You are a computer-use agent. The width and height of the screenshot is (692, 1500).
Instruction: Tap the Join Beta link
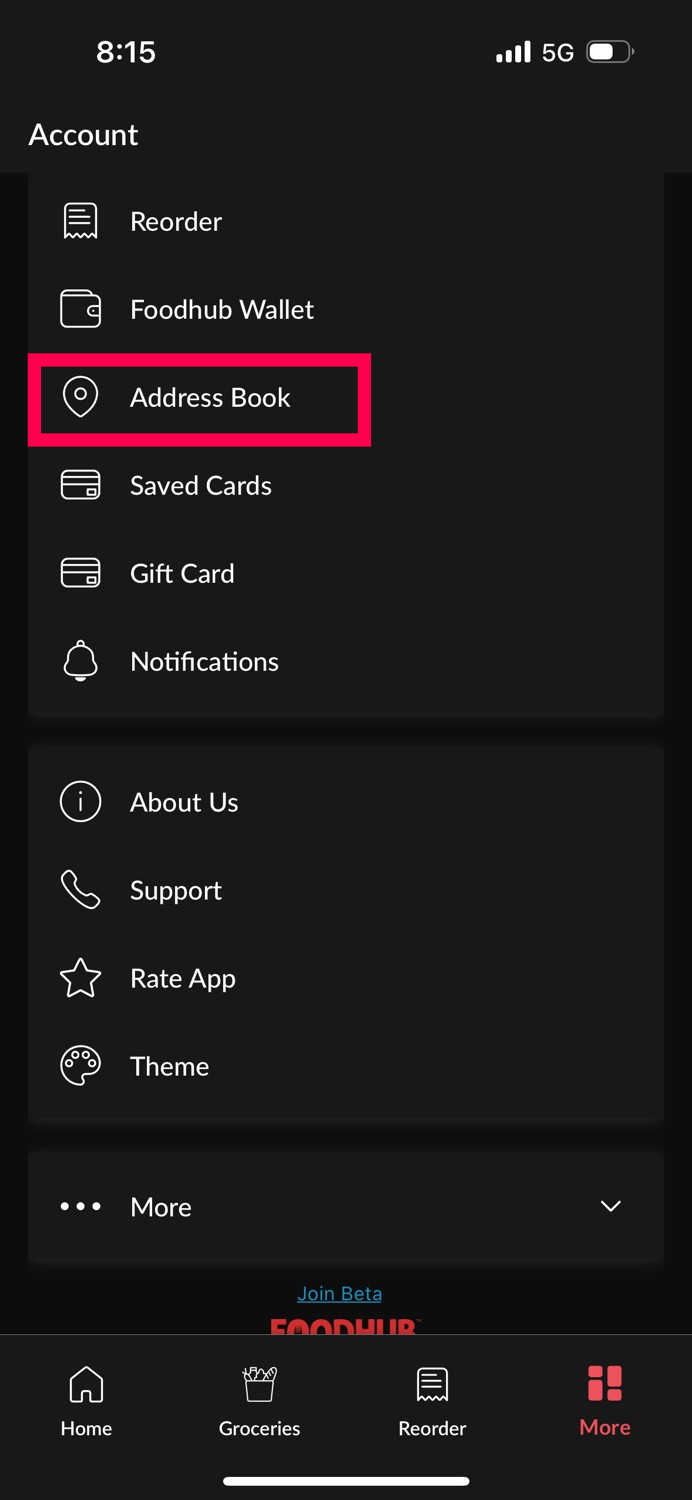pos(340,1293)
